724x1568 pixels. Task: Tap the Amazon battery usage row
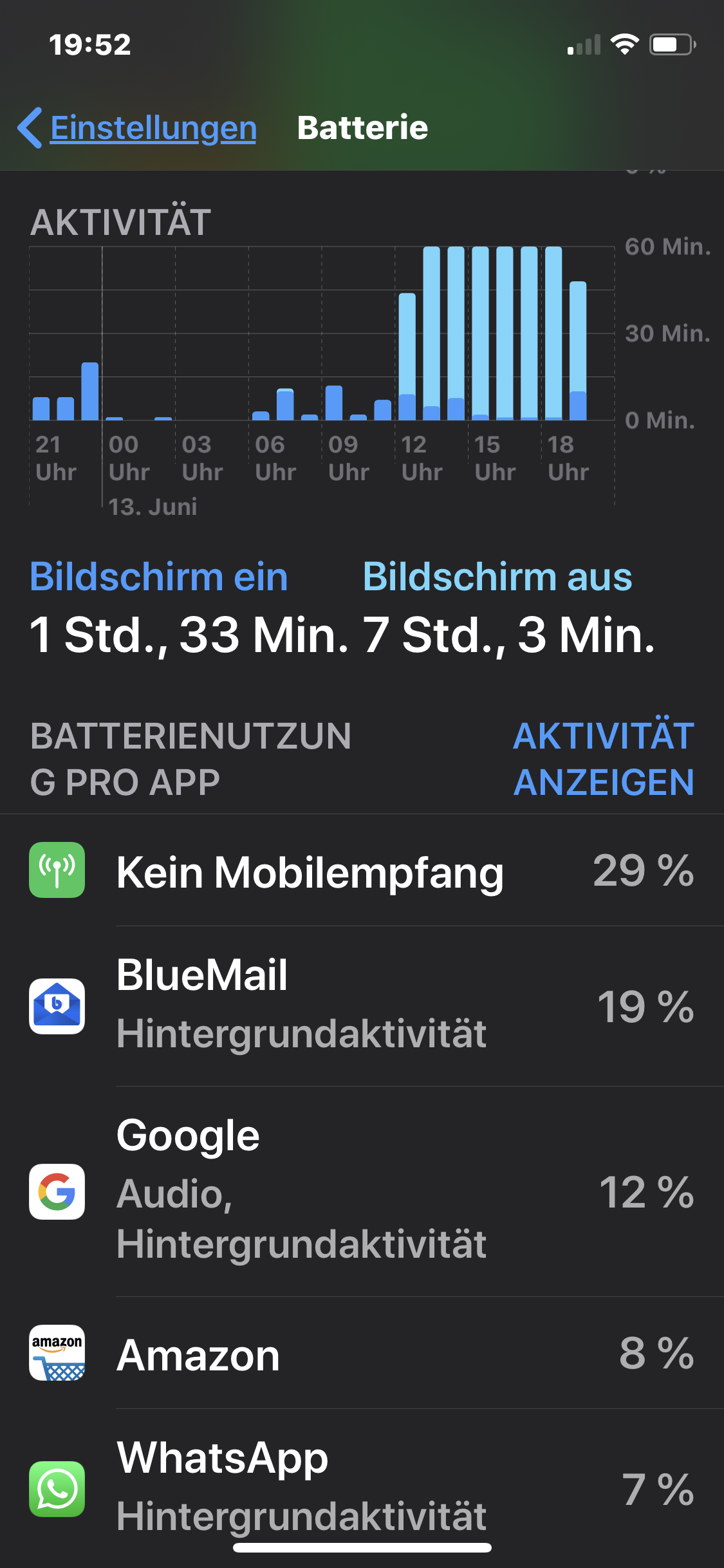click(x=362, y=1354)
